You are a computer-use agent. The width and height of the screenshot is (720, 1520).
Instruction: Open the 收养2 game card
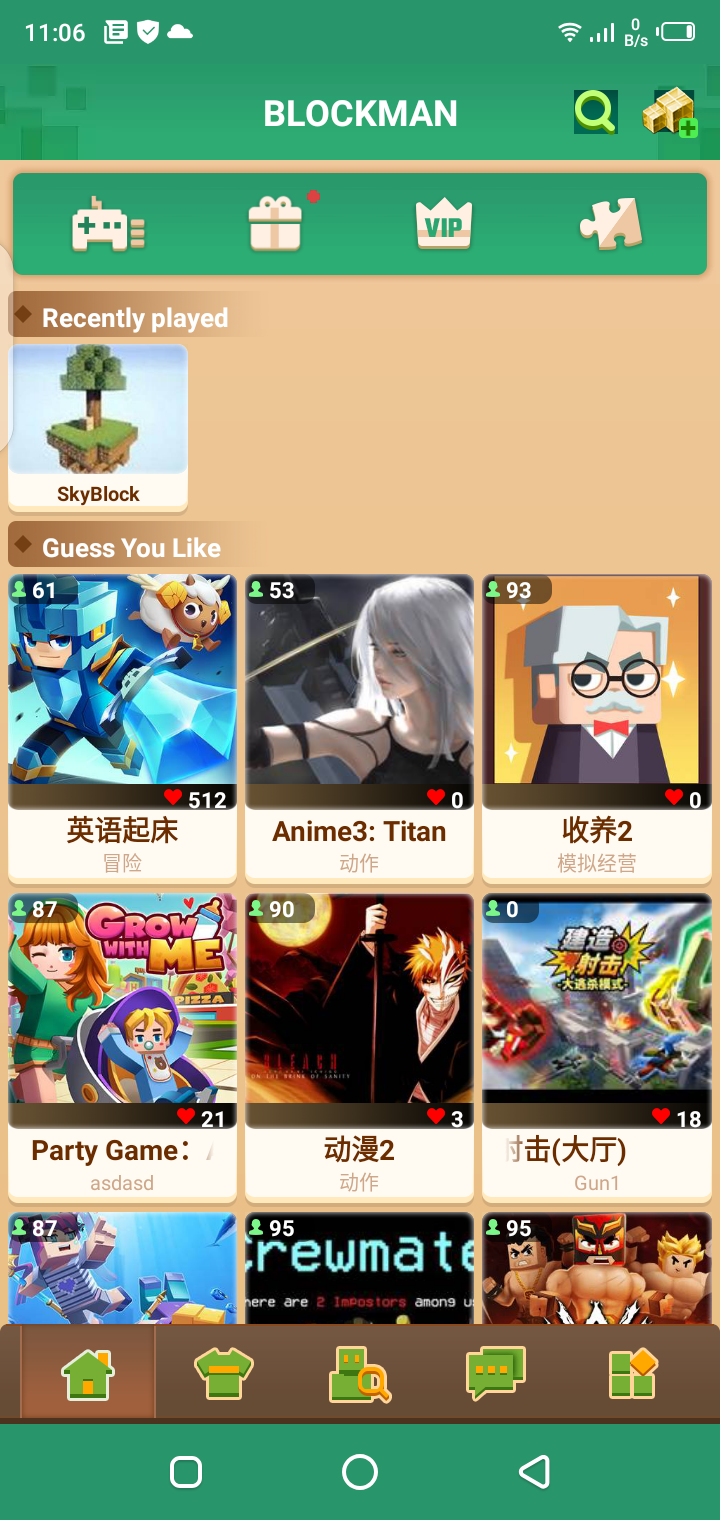(x=596, y=726)
